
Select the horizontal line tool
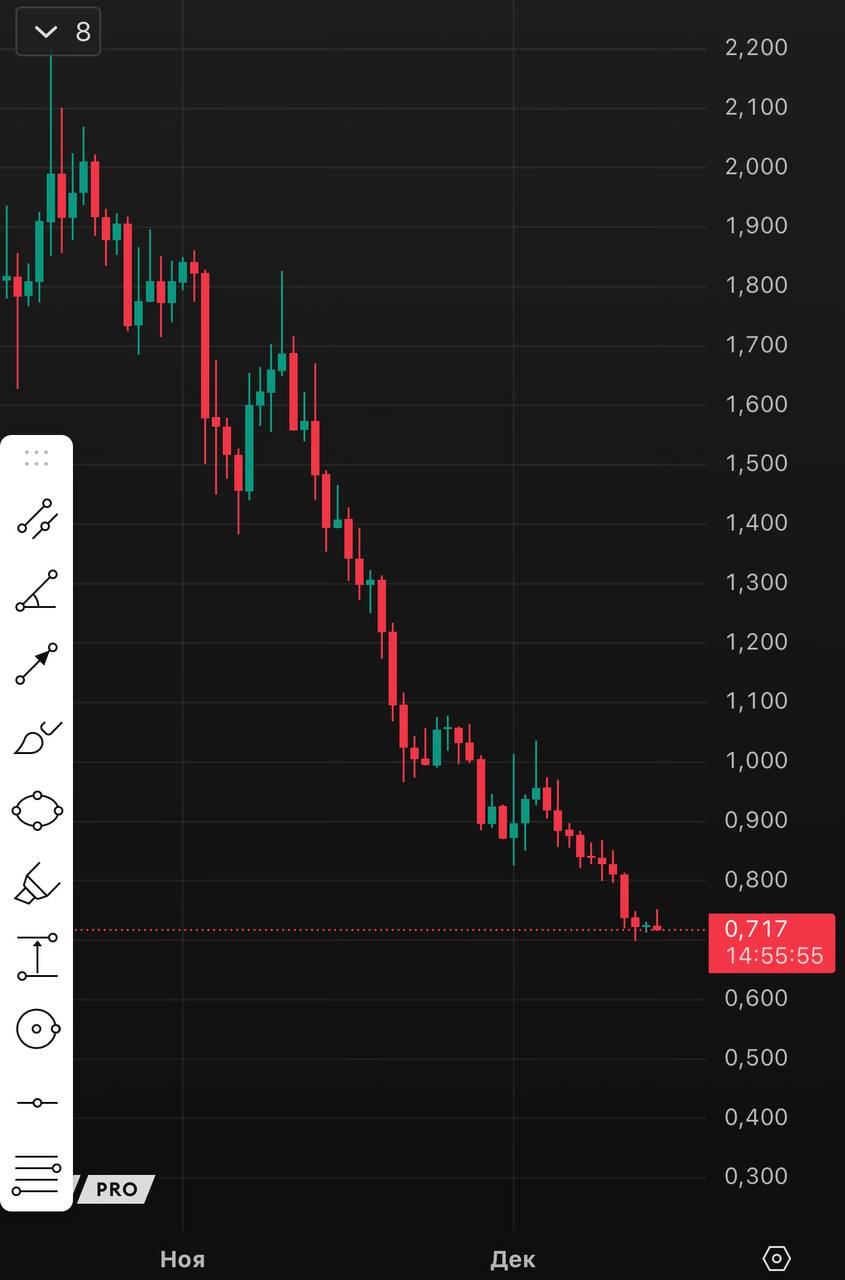[37, 1102]
